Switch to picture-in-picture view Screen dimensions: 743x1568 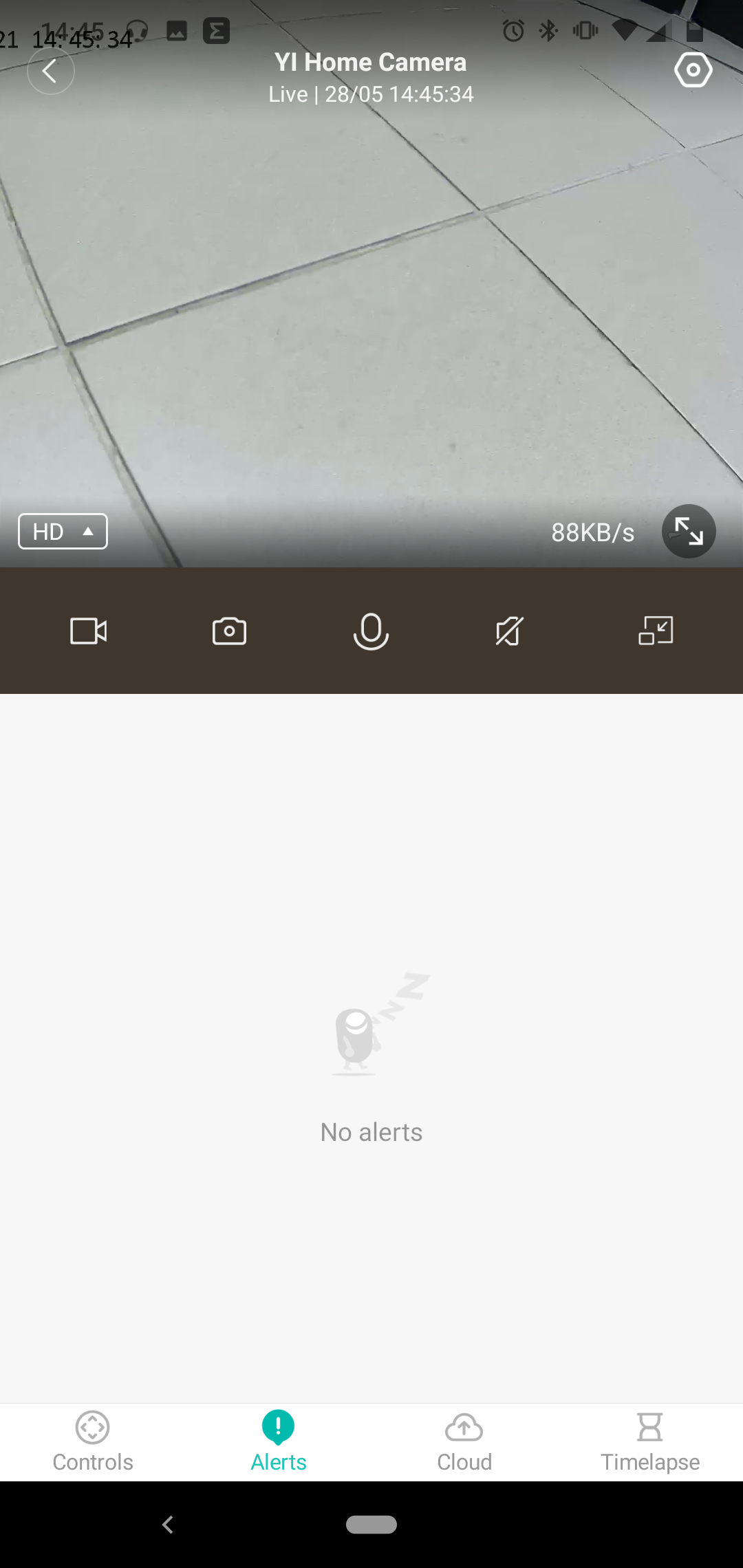(654, 631)
